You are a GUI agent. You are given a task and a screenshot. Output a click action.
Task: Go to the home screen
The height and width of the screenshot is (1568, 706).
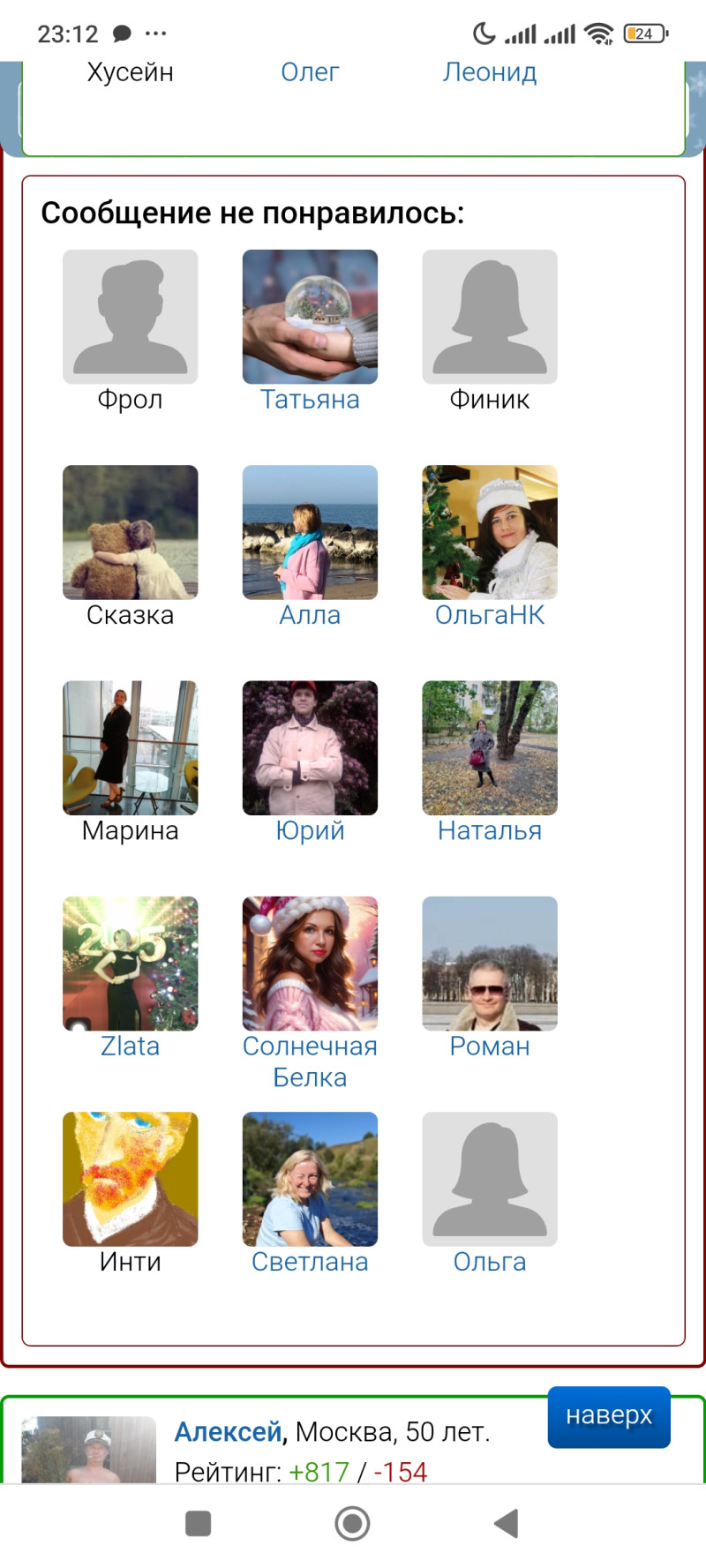click(352, 1523)
